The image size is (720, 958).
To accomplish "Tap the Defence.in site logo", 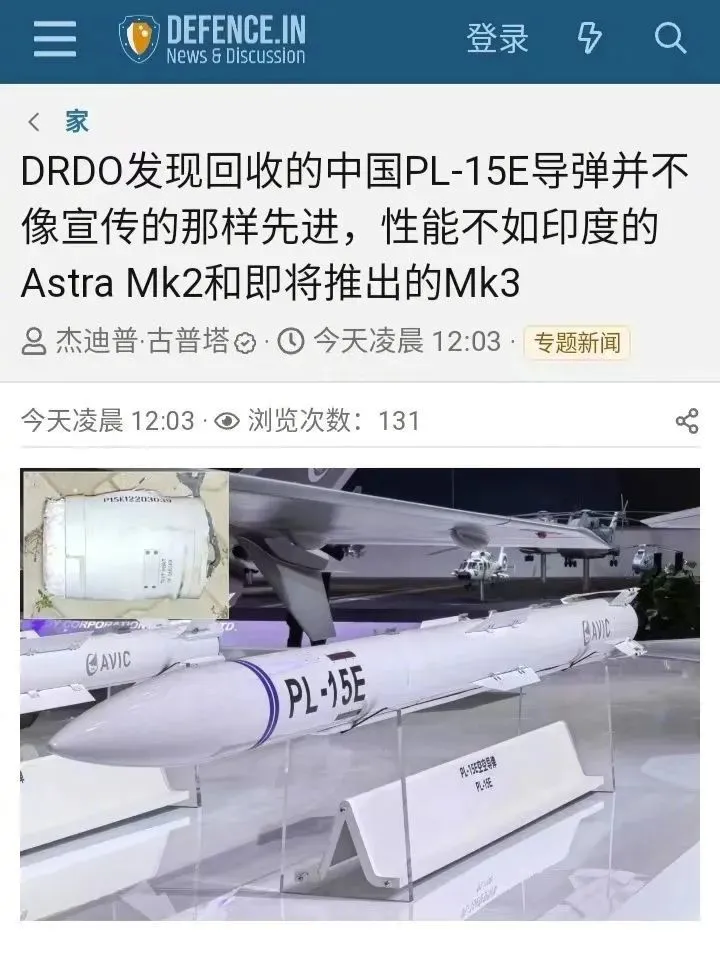I will point(212,40).
